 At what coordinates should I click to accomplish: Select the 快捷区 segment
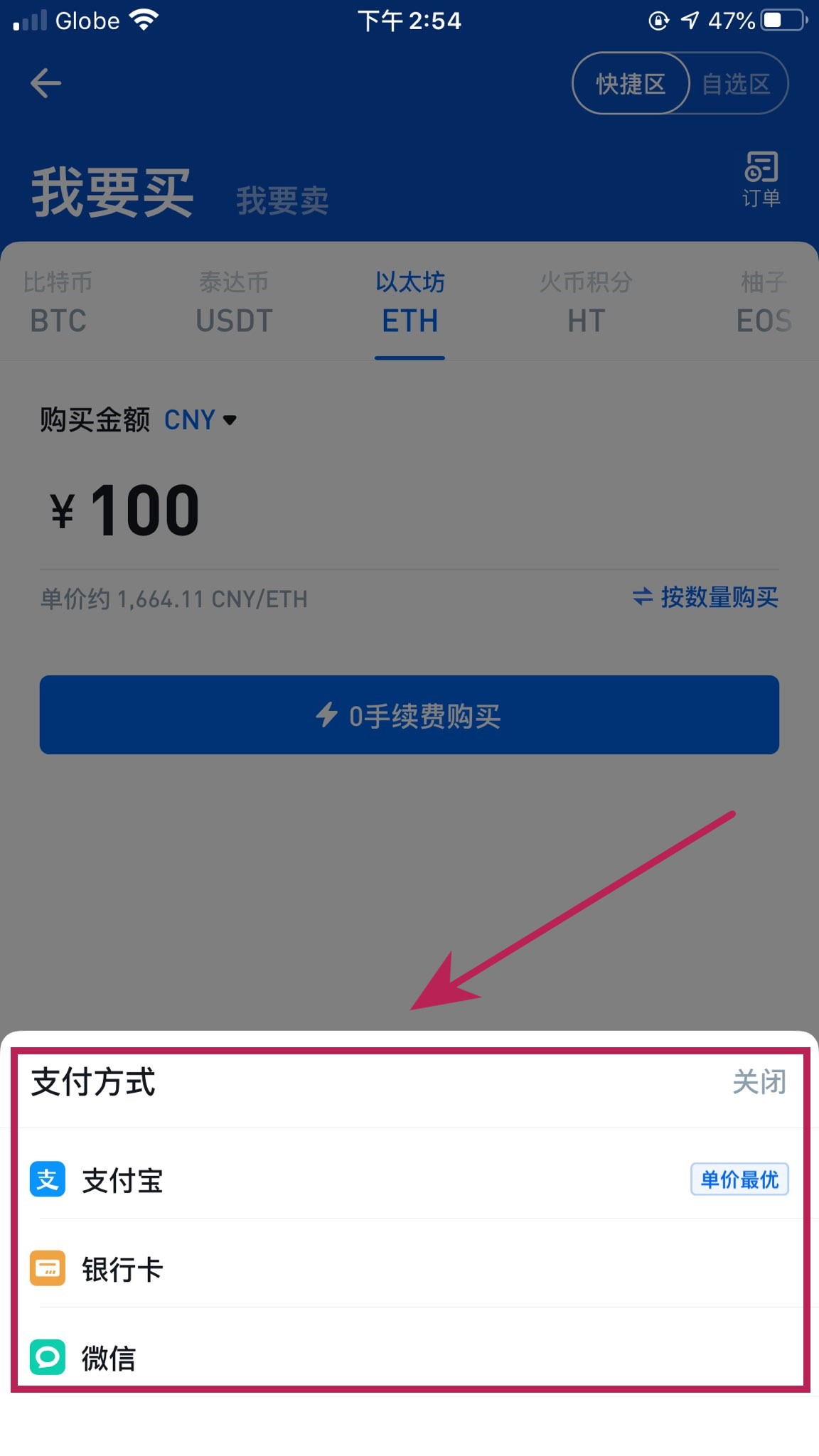(631, 84)
